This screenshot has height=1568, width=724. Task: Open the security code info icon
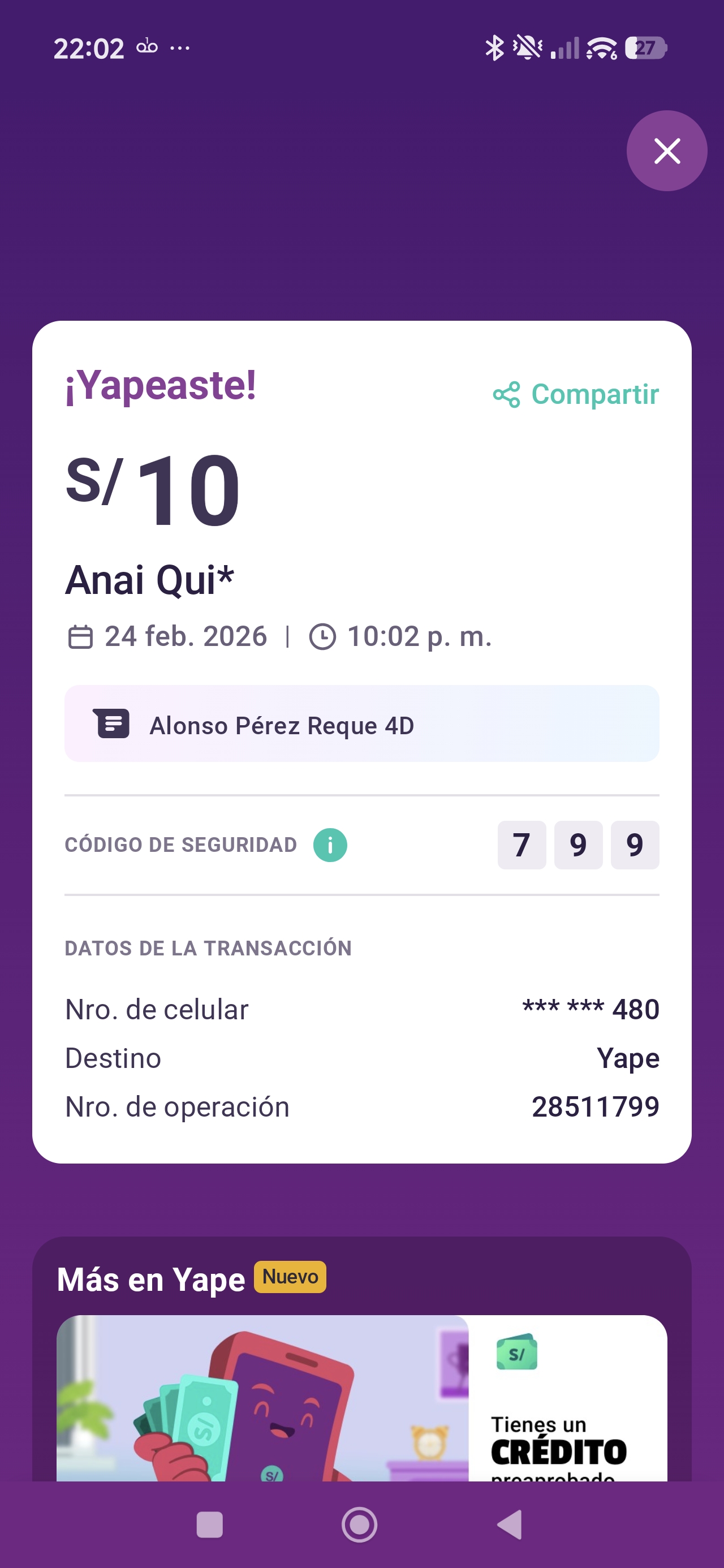[330, 845]
